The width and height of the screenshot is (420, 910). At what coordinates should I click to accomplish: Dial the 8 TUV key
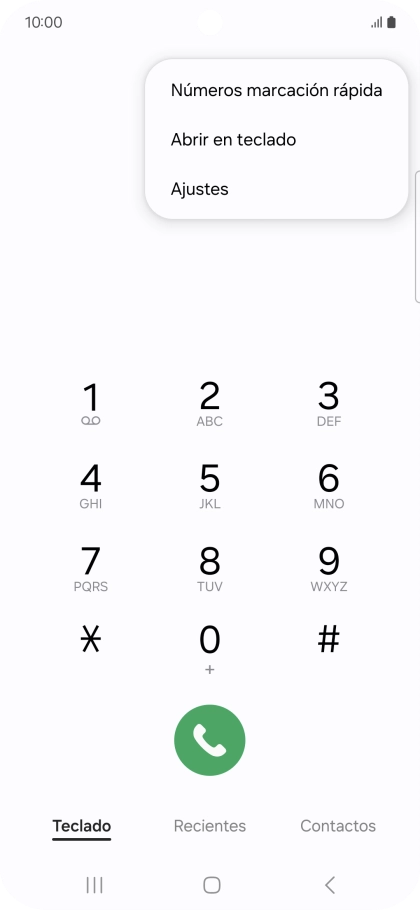click(x=209, y=569)
